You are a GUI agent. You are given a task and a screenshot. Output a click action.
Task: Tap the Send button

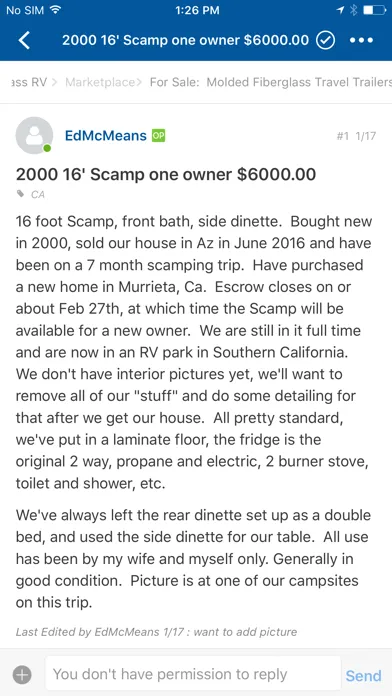coord(363,676)
